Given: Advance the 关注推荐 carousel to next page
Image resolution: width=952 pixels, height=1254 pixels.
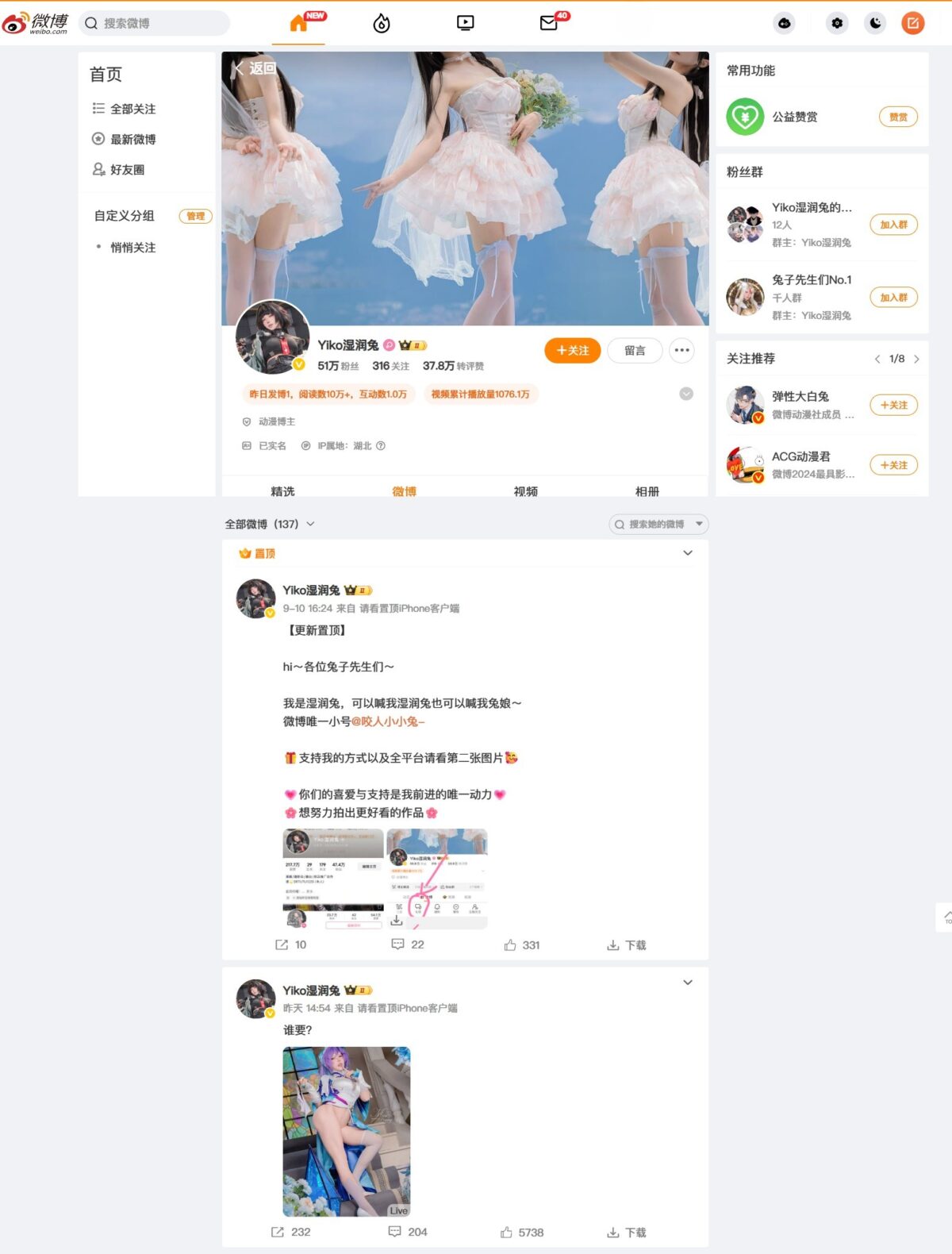Looking at the screenshot, I should 916,359.
